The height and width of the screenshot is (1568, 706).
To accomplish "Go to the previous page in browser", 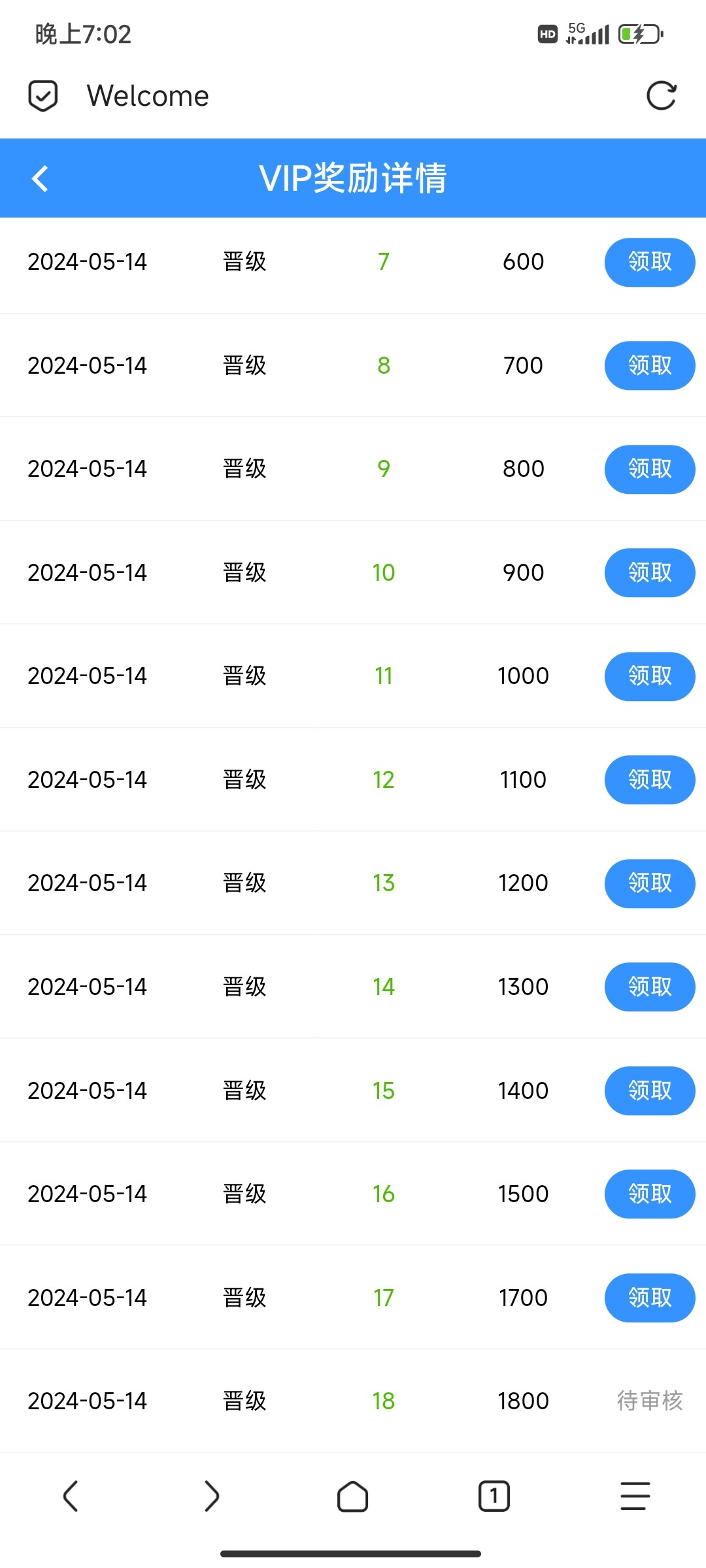I will [71, 1496].
